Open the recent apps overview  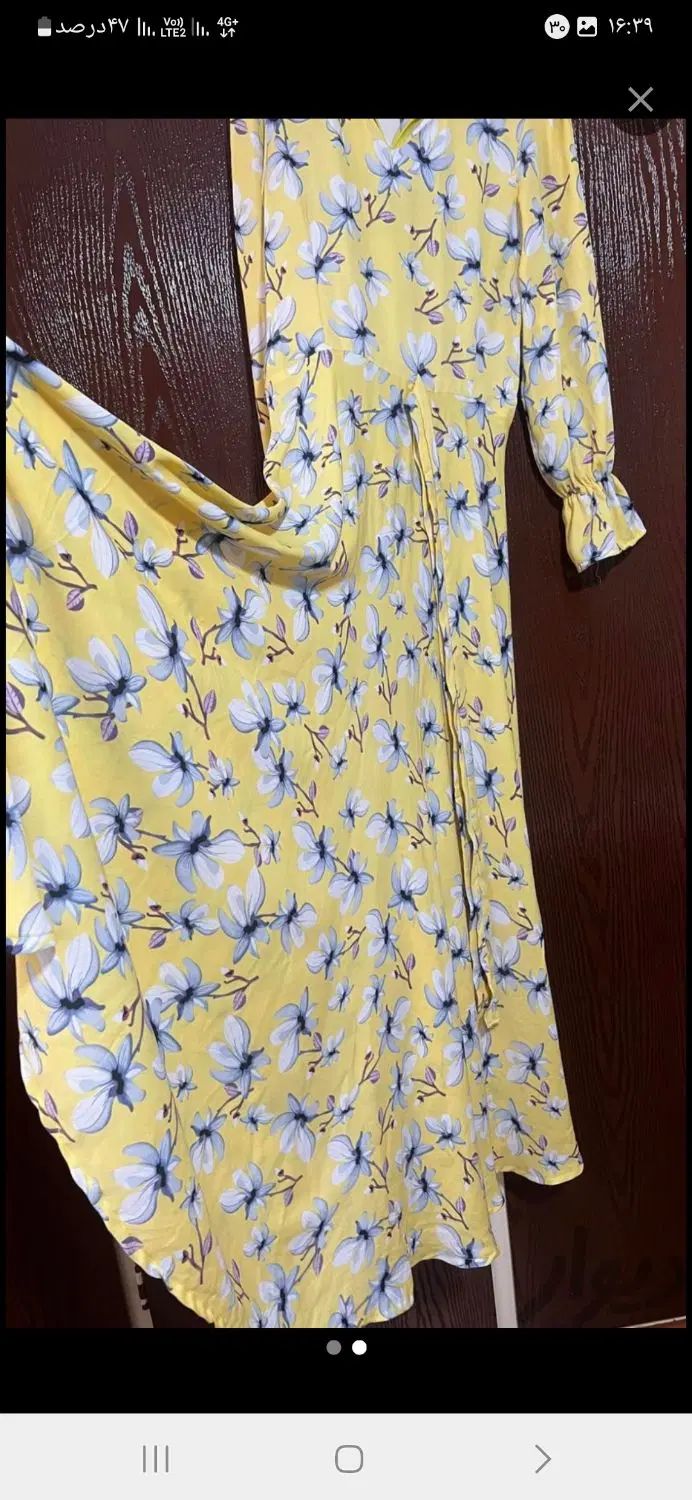(156, 1459)
